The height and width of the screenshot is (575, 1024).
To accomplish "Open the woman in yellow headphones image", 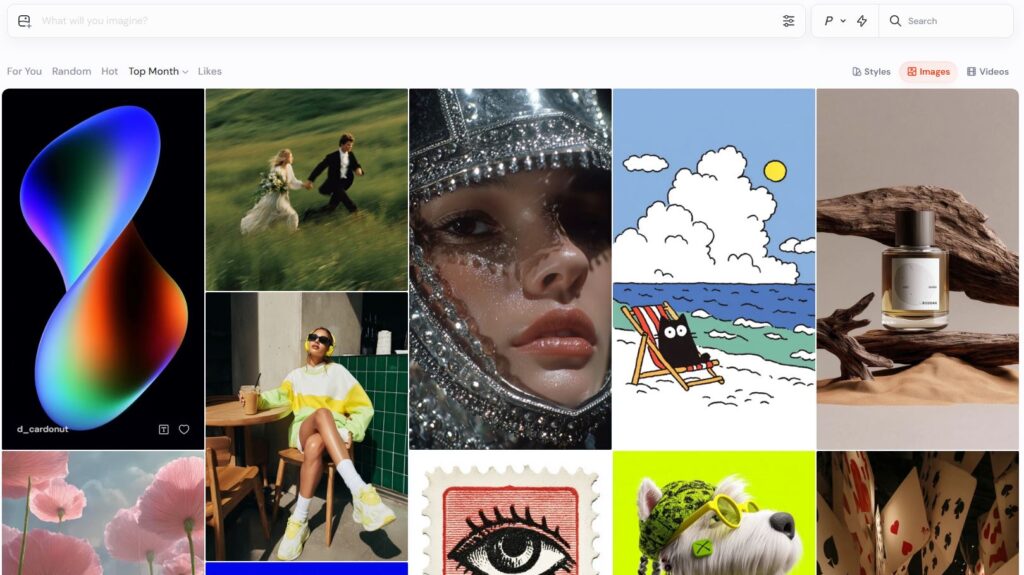I will click(306, 425).
